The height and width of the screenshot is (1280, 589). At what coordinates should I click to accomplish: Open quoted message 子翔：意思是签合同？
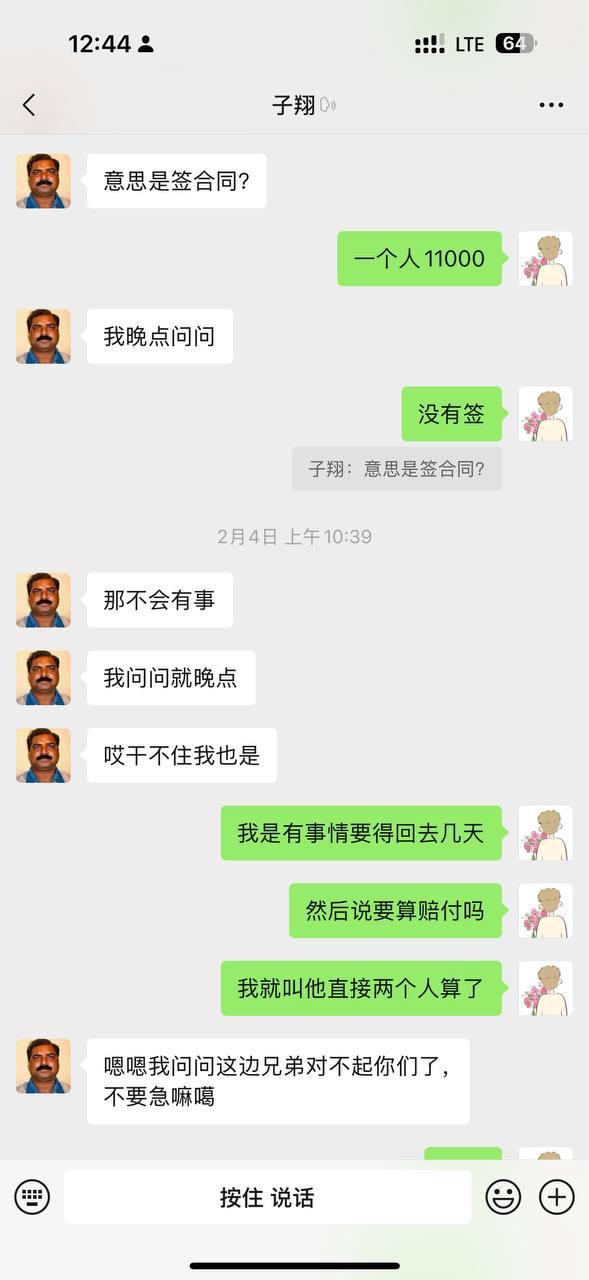pos(397,469)
